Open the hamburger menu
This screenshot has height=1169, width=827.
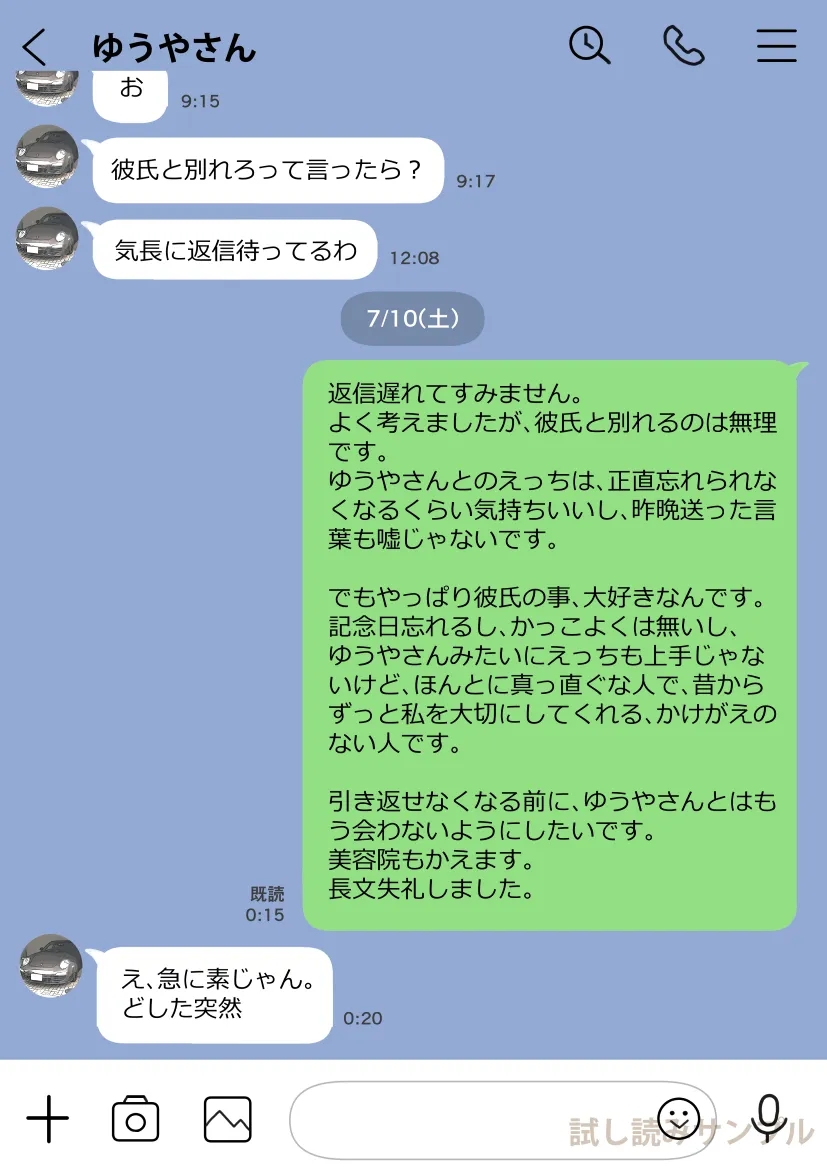point(776,46)
